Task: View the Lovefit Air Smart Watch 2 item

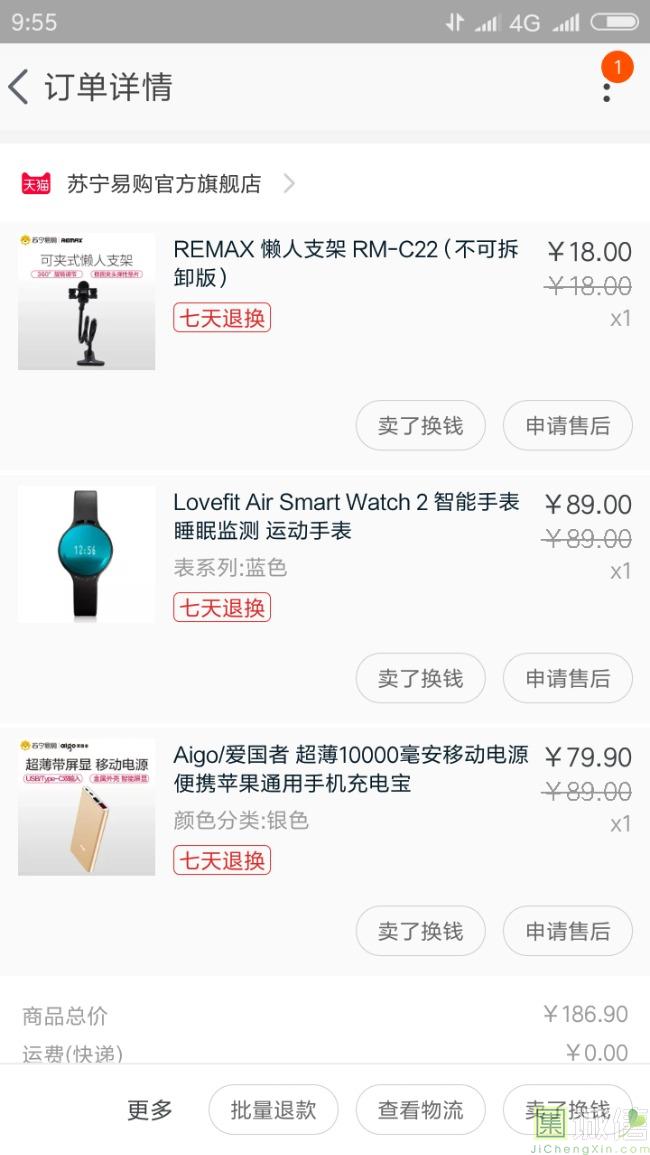Action: (x=345, y=516)
